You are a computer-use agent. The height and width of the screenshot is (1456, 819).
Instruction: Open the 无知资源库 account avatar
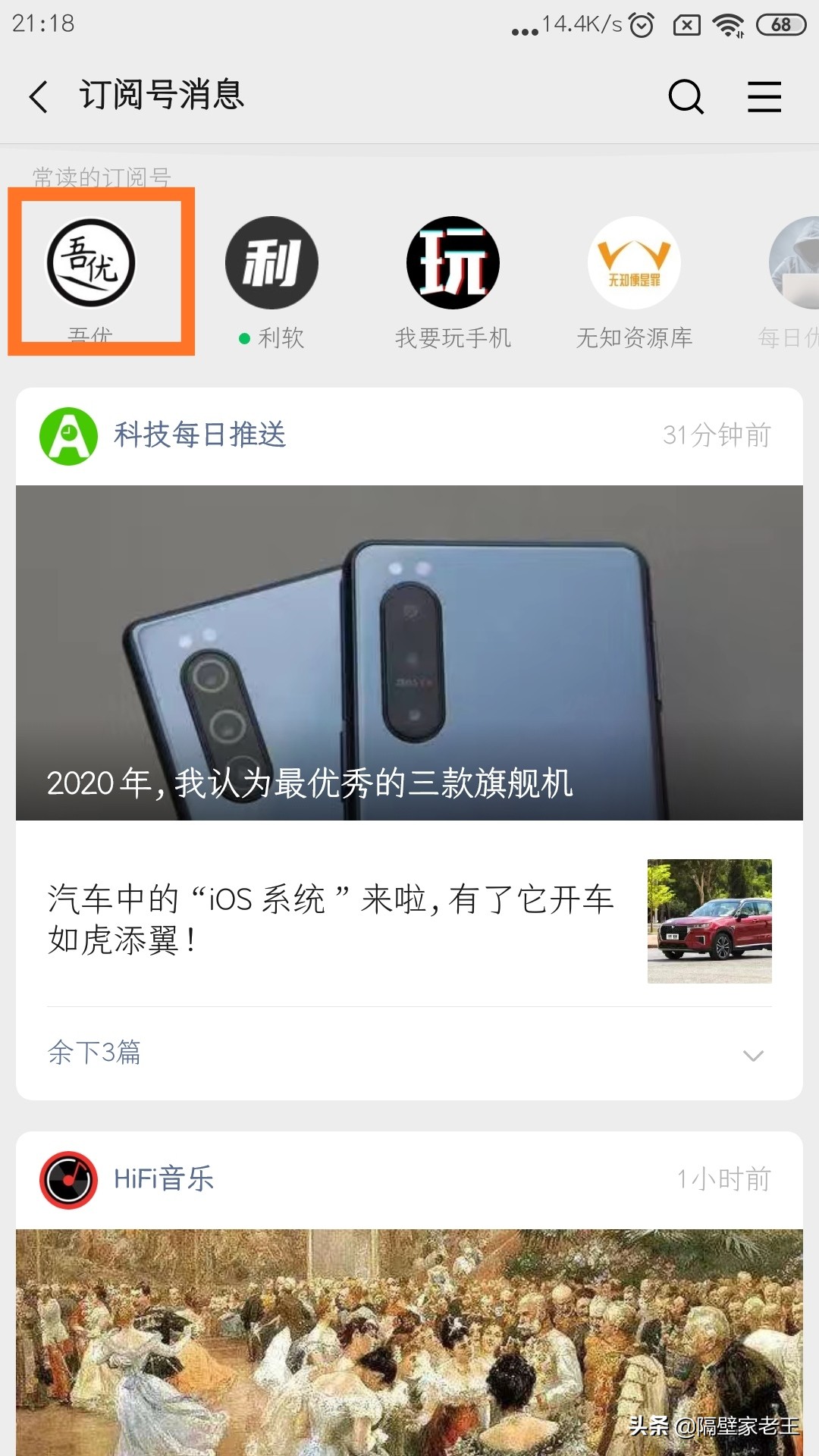(635, 262)
